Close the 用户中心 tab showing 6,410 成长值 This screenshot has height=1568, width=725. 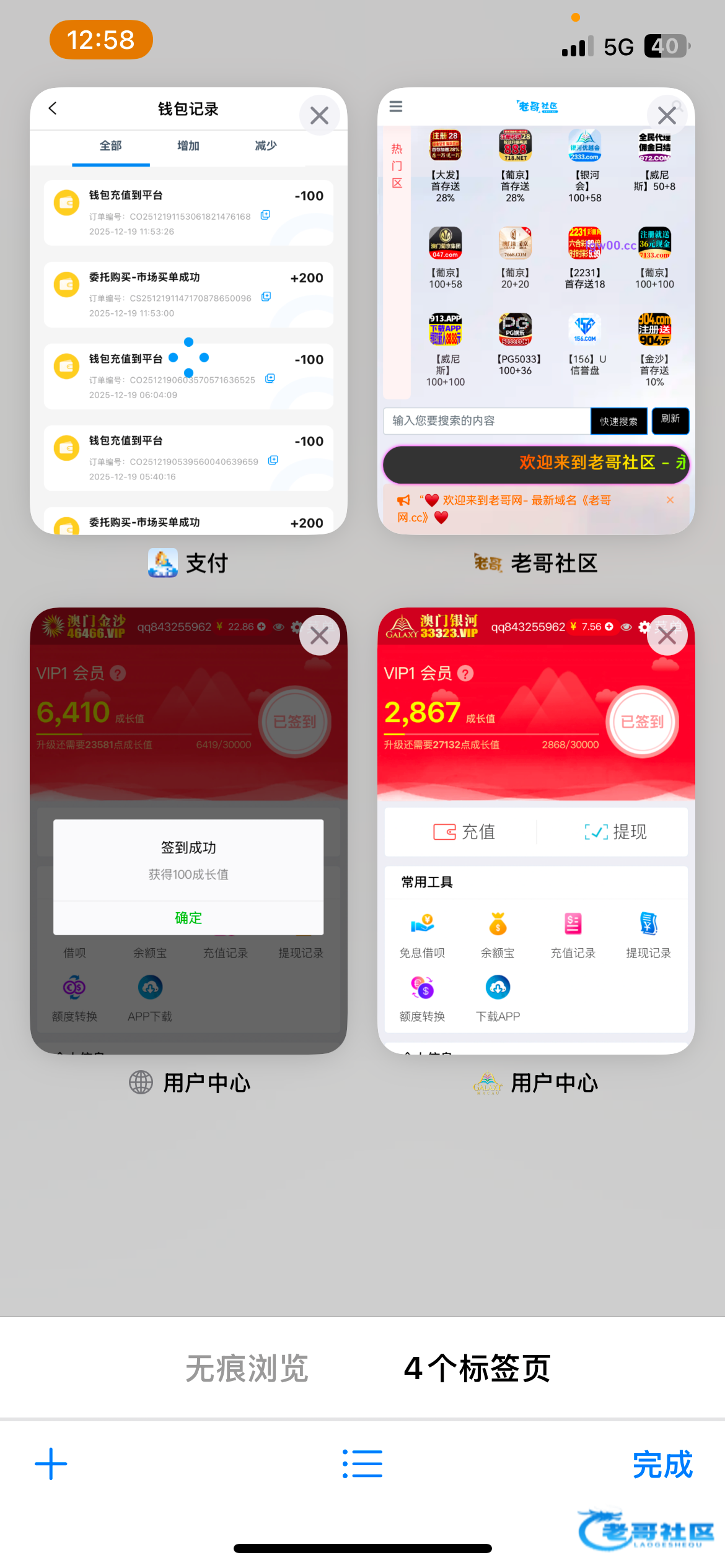(x=319, y=635)
